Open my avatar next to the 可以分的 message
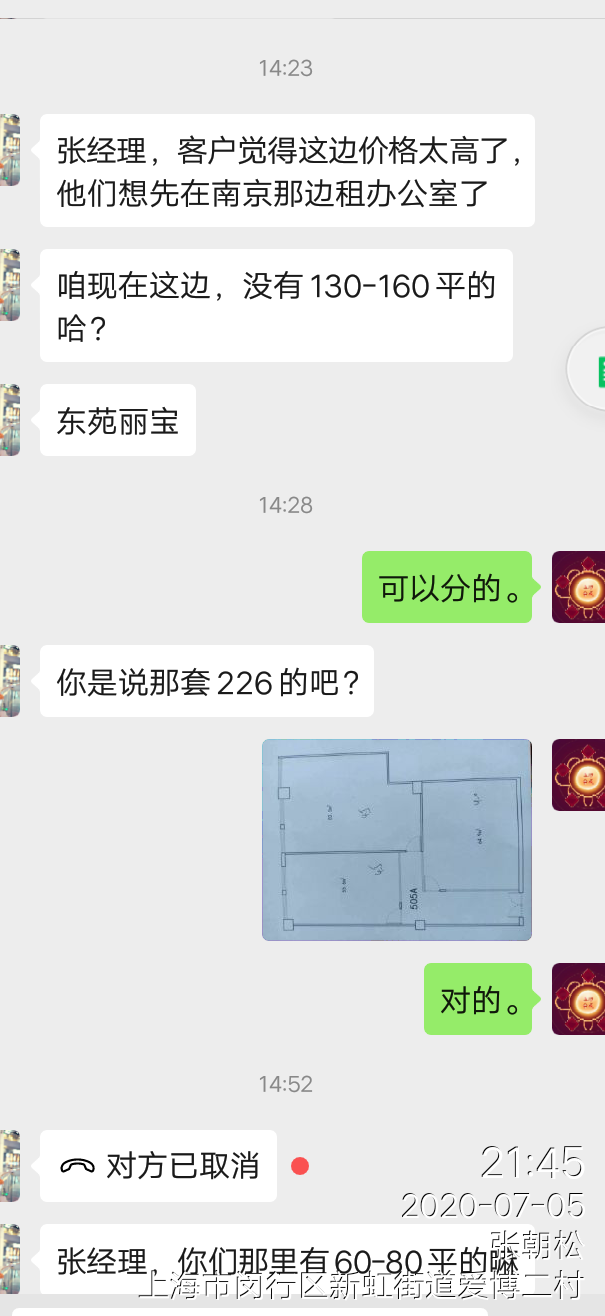This screenshot has height=1316, width=605. coord(578,587)
